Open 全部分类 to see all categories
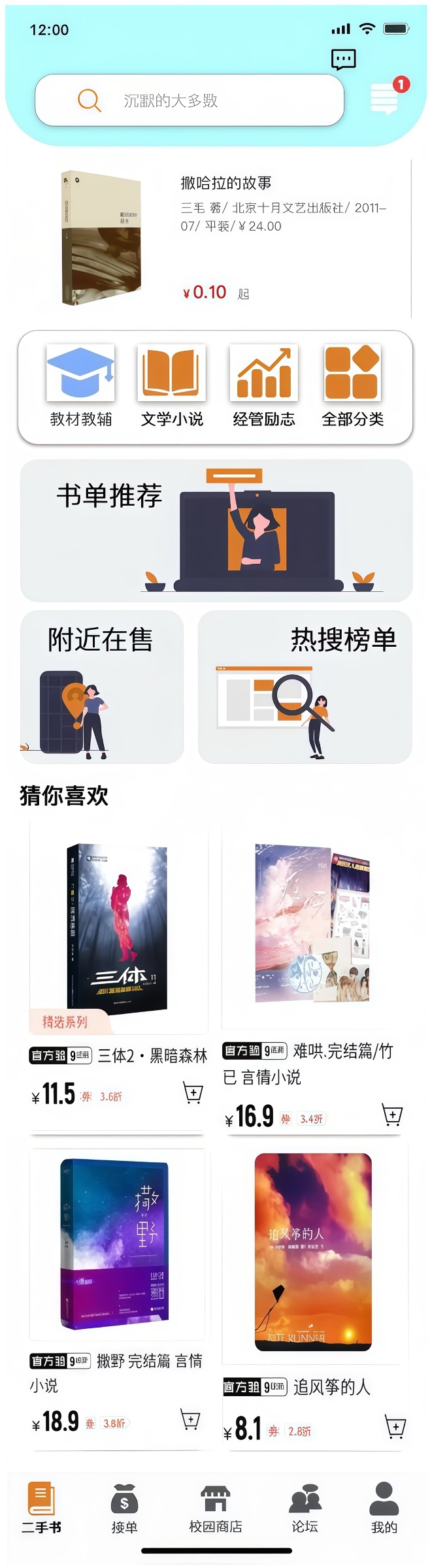This screenshot has width=430, height=1568. [x=353, y=385]
